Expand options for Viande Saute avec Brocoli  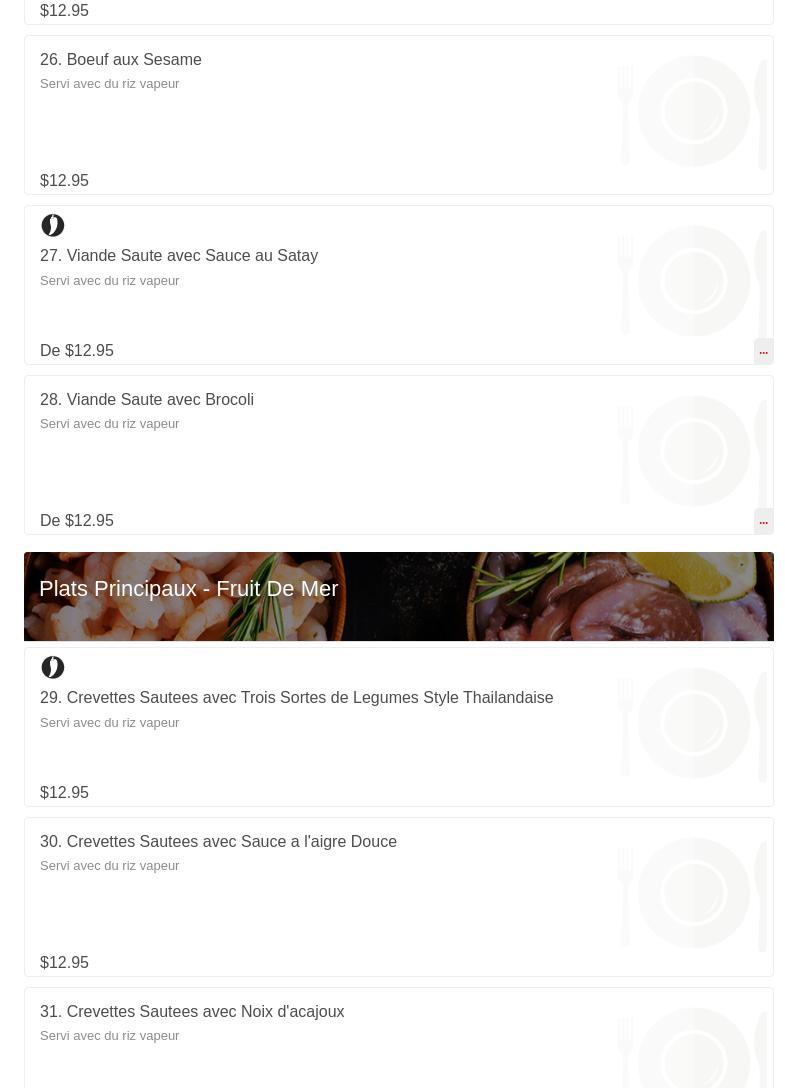[x=763, y=521]
